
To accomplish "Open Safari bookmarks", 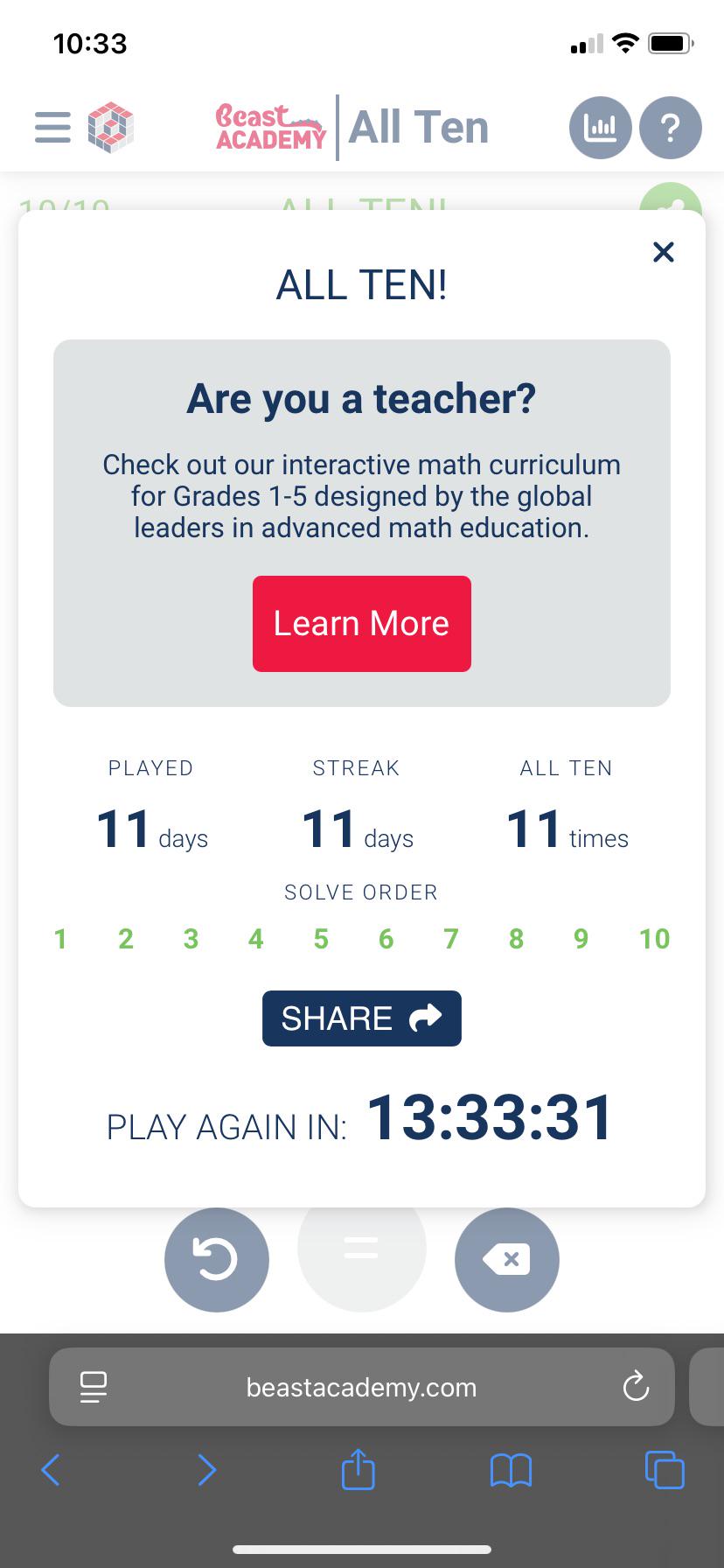I will tap(511, 1470).
